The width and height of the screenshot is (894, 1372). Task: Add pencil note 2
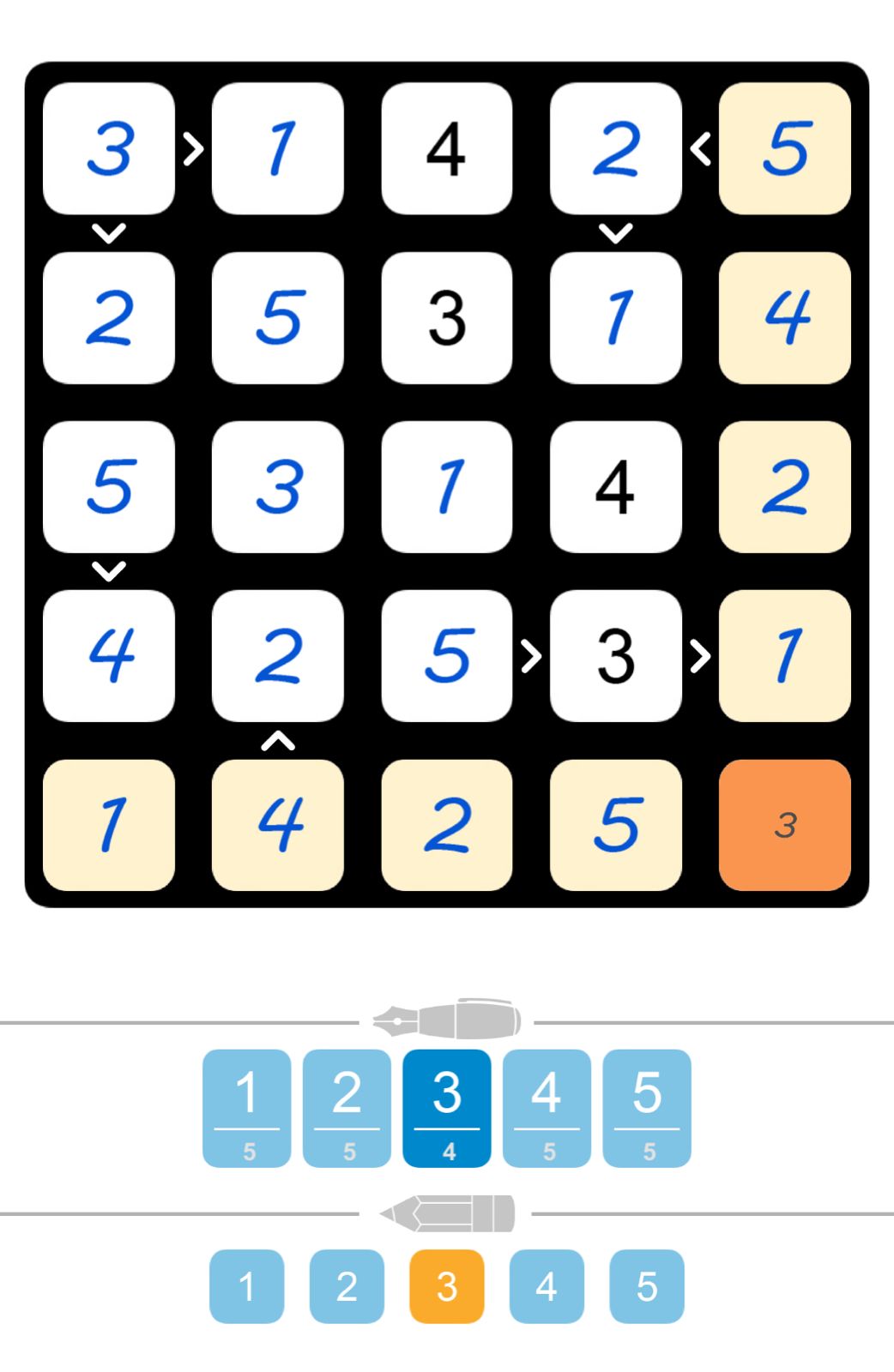click(x=347, y=1285)
